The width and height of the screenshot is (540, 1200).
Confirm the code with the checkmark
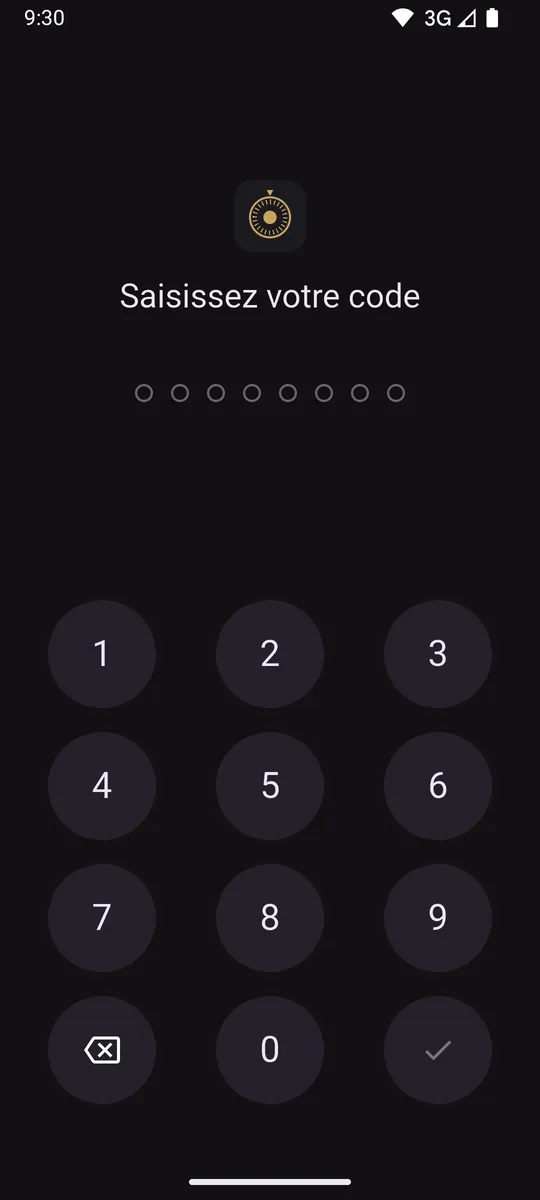pyautogui.click(x=438, y=1050)
